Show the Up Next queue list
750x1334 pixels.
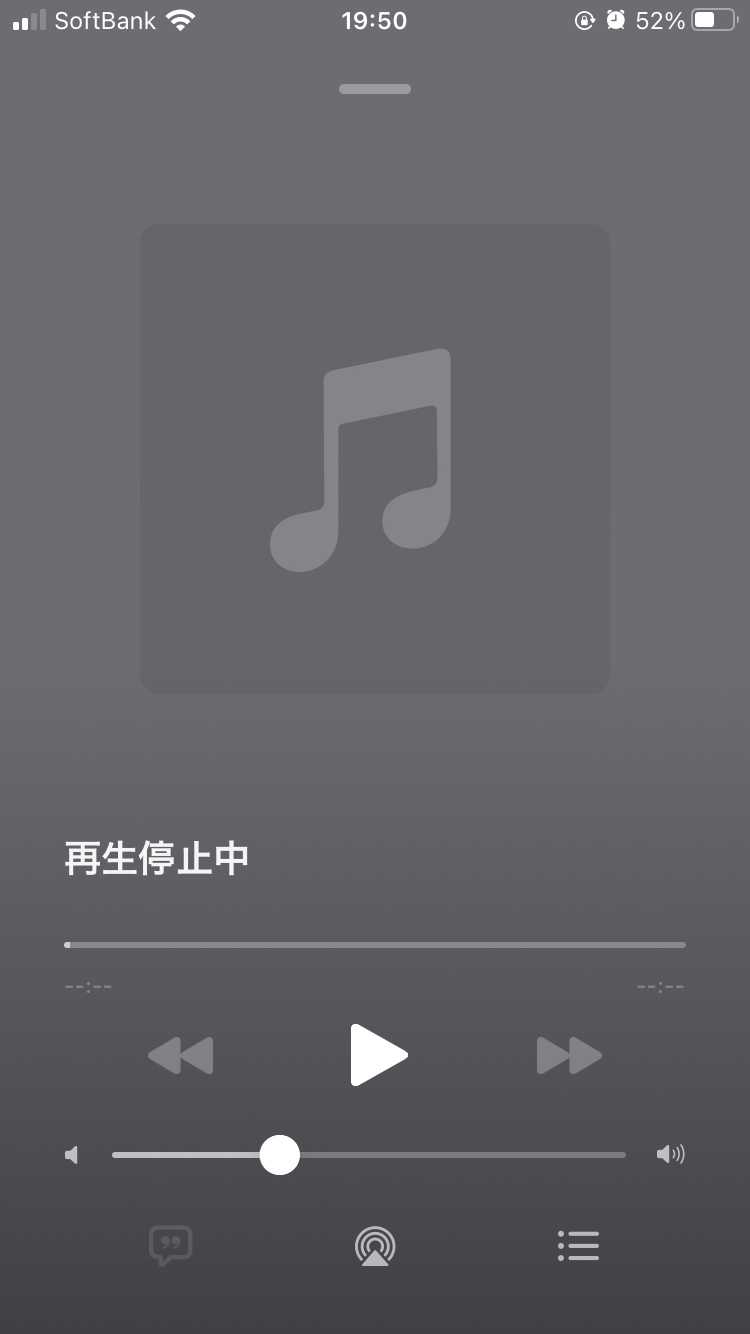578,1245
